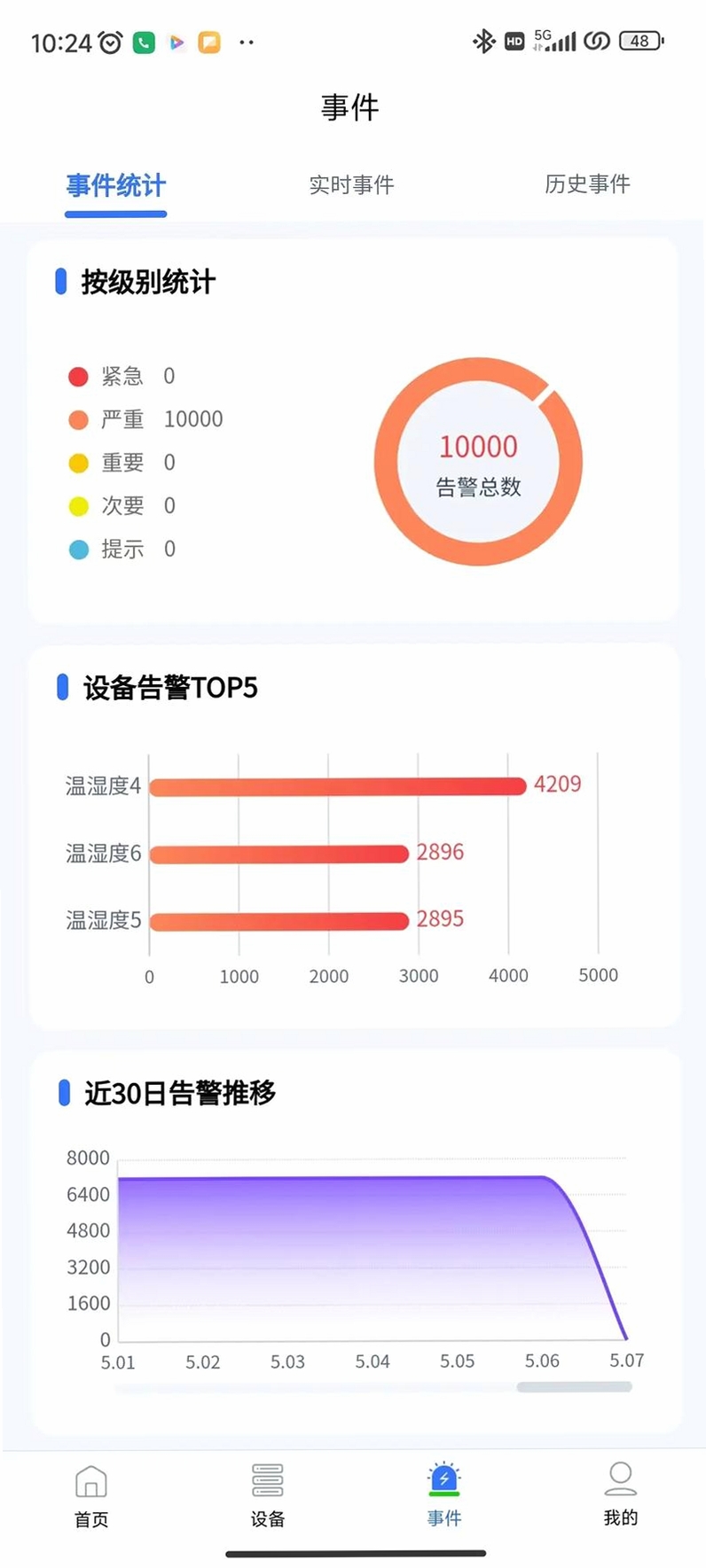Tap the 重要 legend entry
706x1568 pixels.
(122, 463)
